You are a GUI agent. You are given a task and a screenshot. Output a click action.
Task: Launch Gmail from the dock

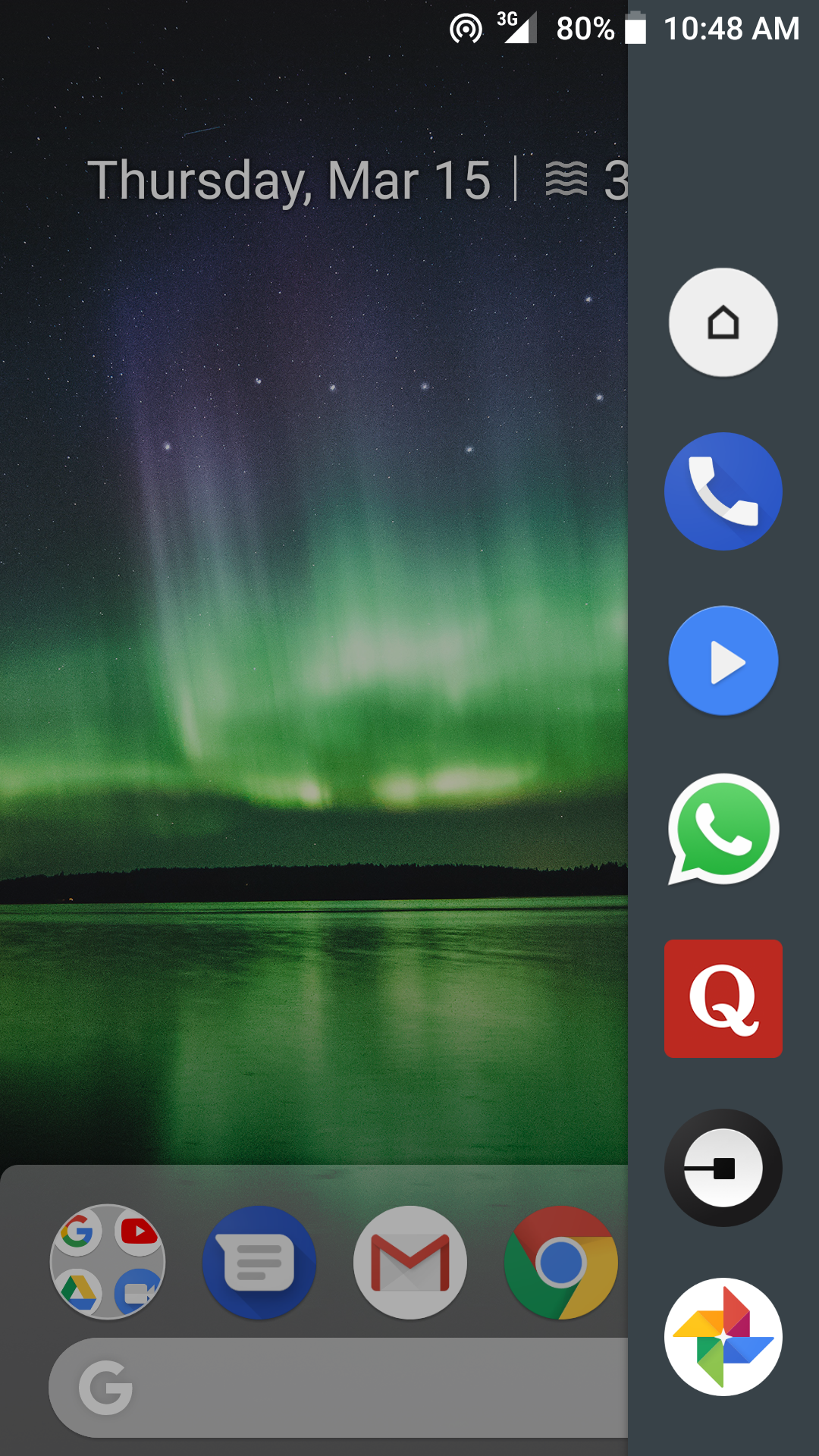410,1263
